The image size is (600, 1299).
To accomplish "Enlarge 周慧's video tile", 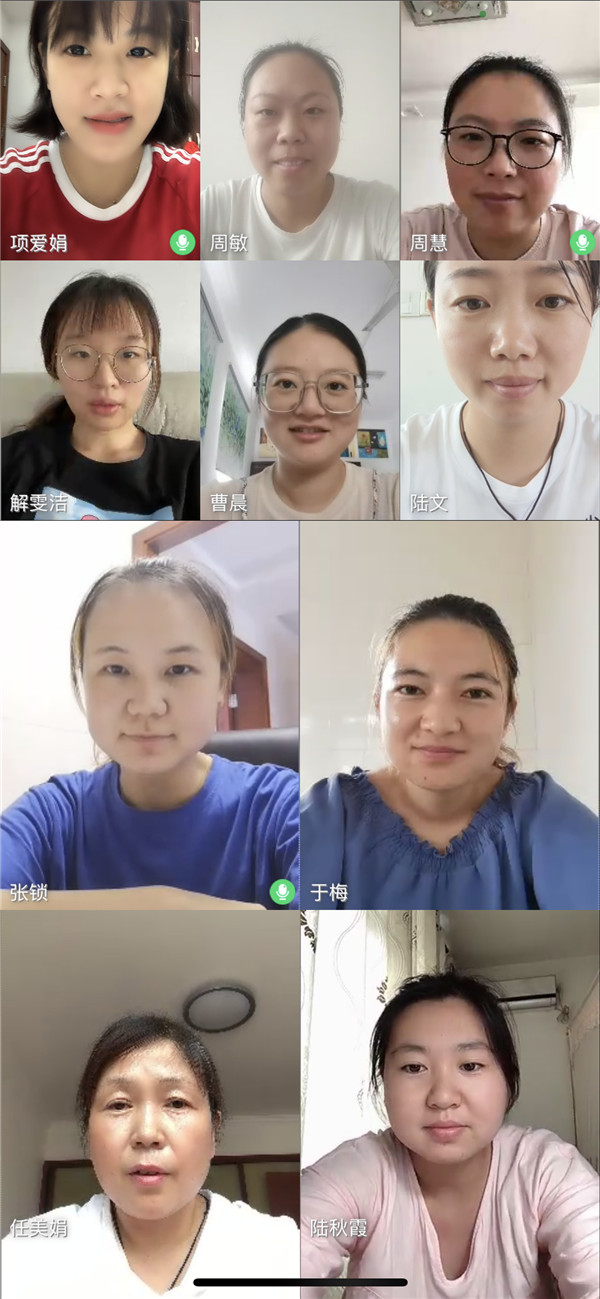I will [x=500, y=130].
